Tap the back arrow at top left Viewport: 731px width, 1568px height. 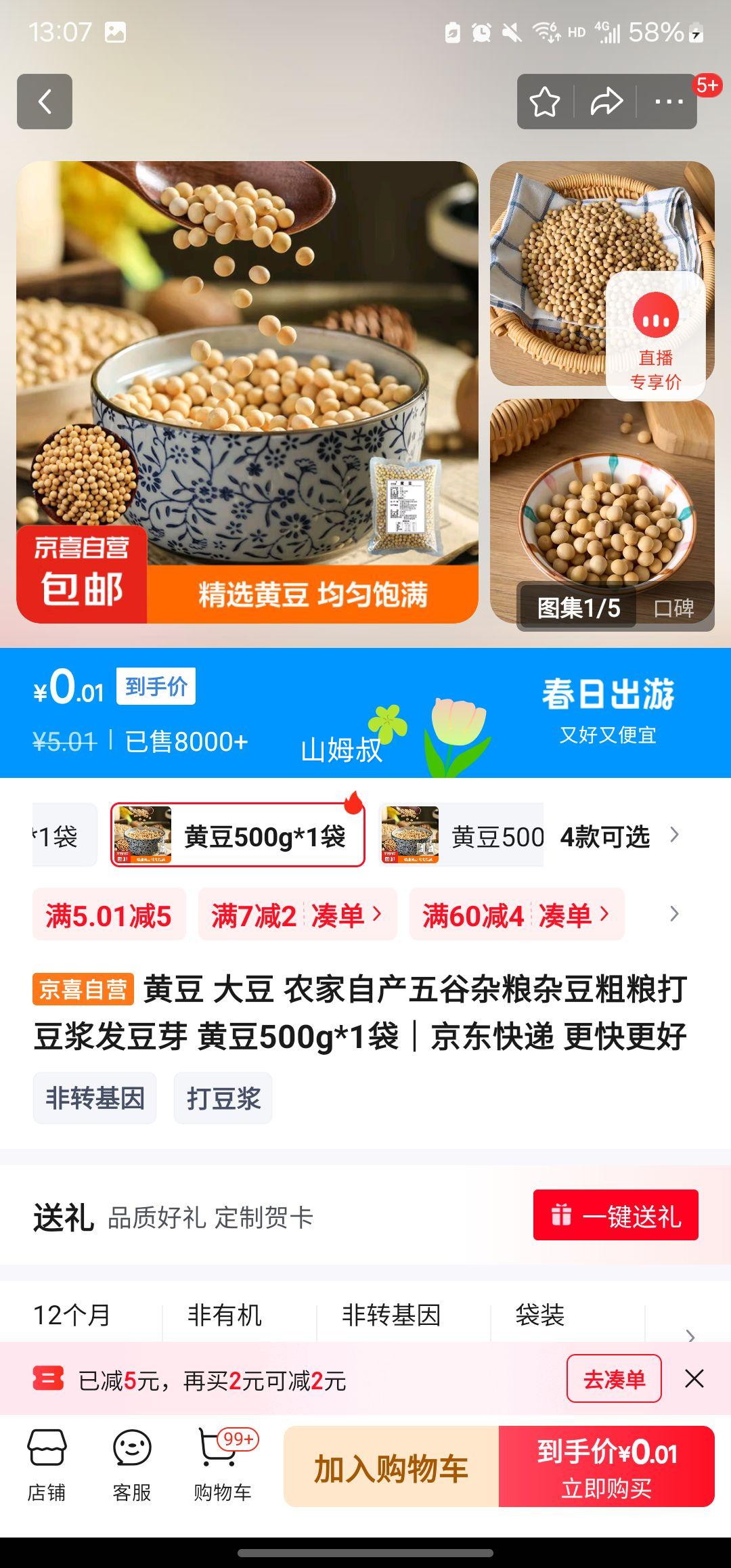(x=45, y=102)
